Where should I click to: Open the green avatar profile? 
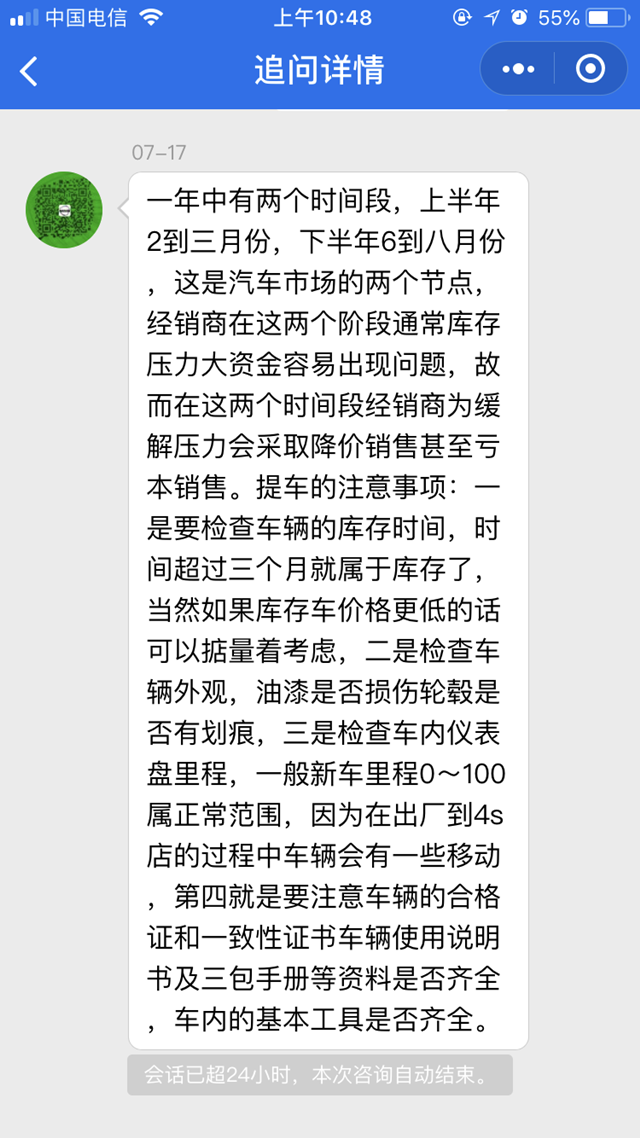click(x=63, y=209)
